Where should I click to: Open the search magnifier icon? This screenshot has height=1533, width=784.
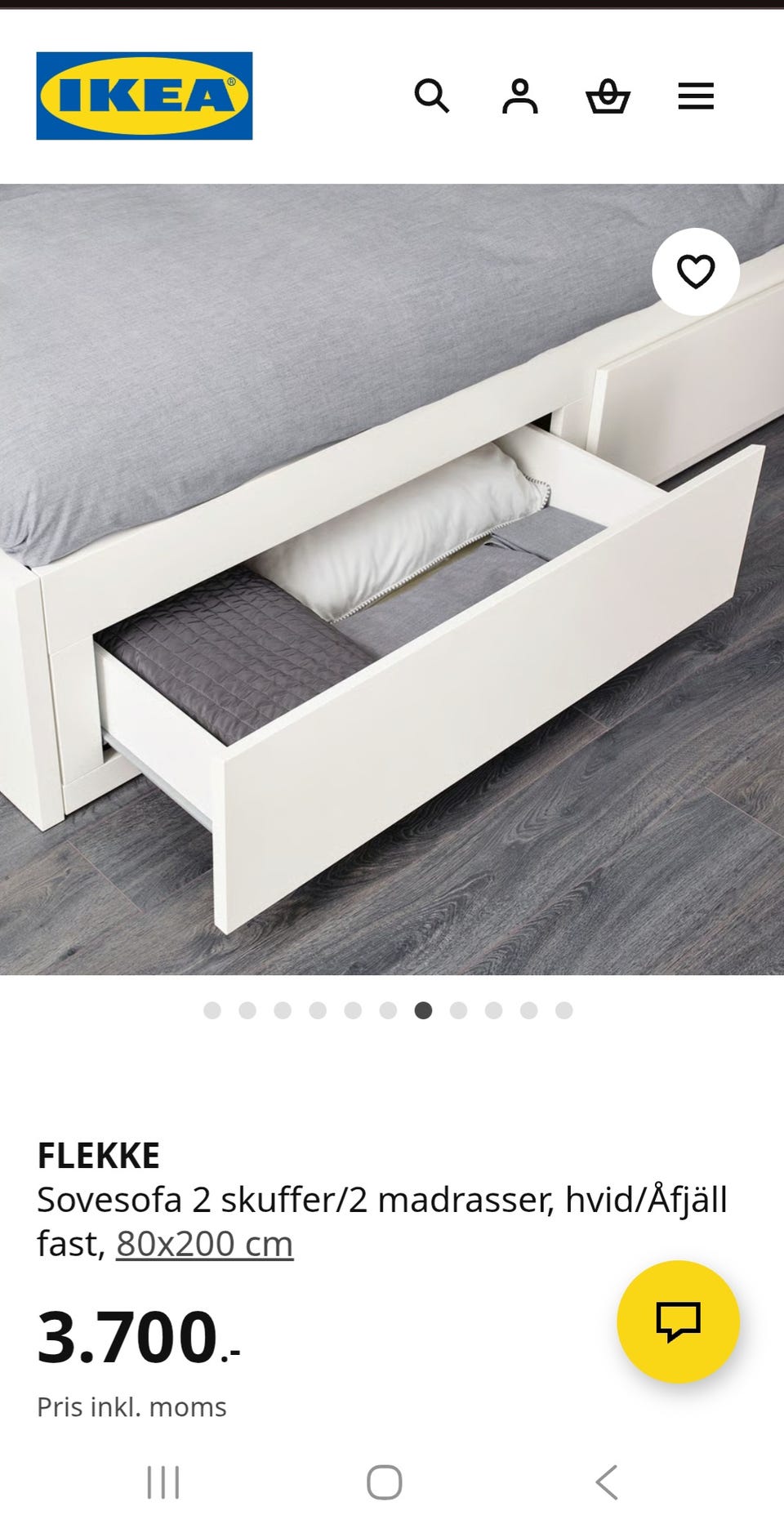click(432, 96)
